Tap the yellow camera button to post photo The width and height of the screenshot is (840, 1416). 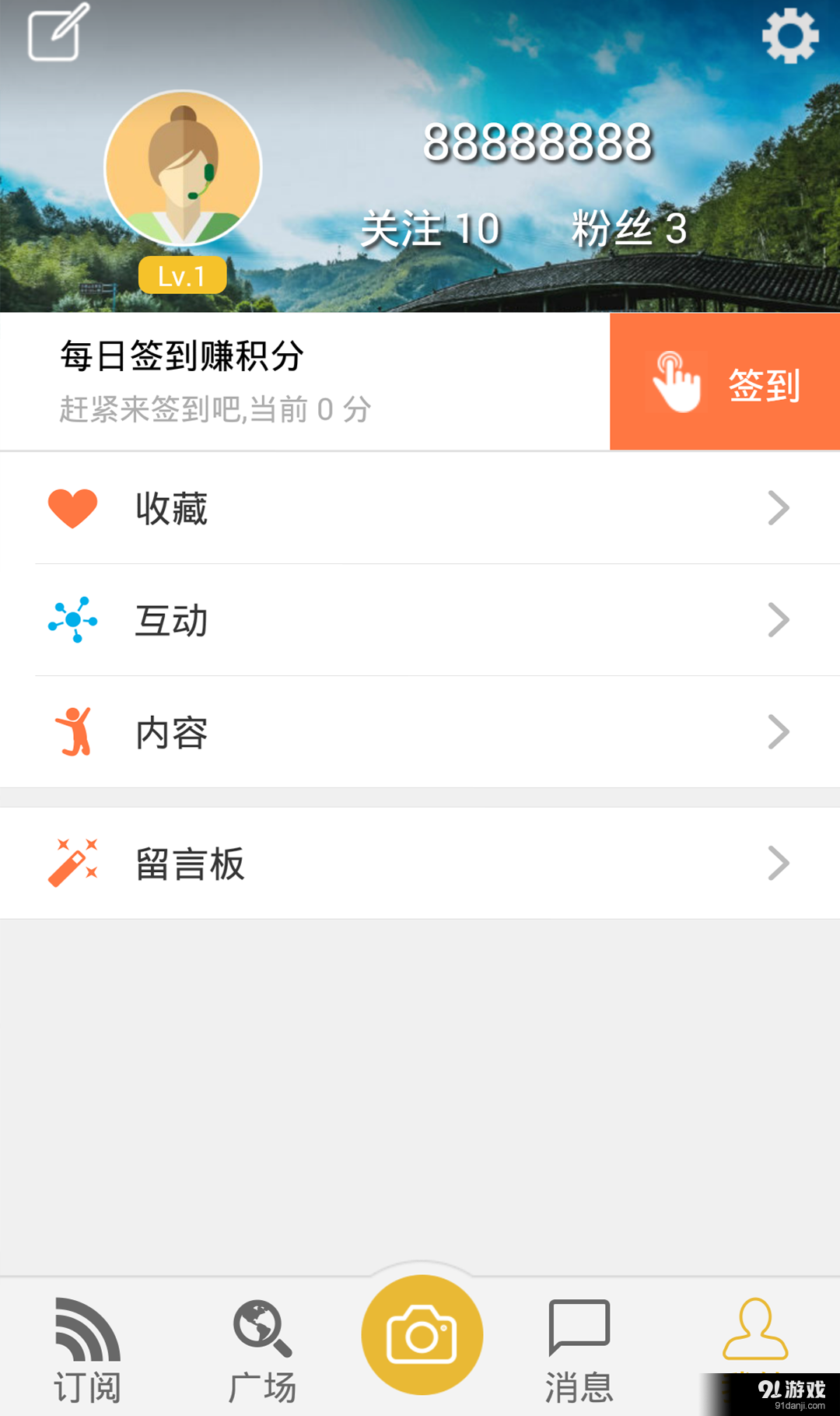click(421, 1333)
